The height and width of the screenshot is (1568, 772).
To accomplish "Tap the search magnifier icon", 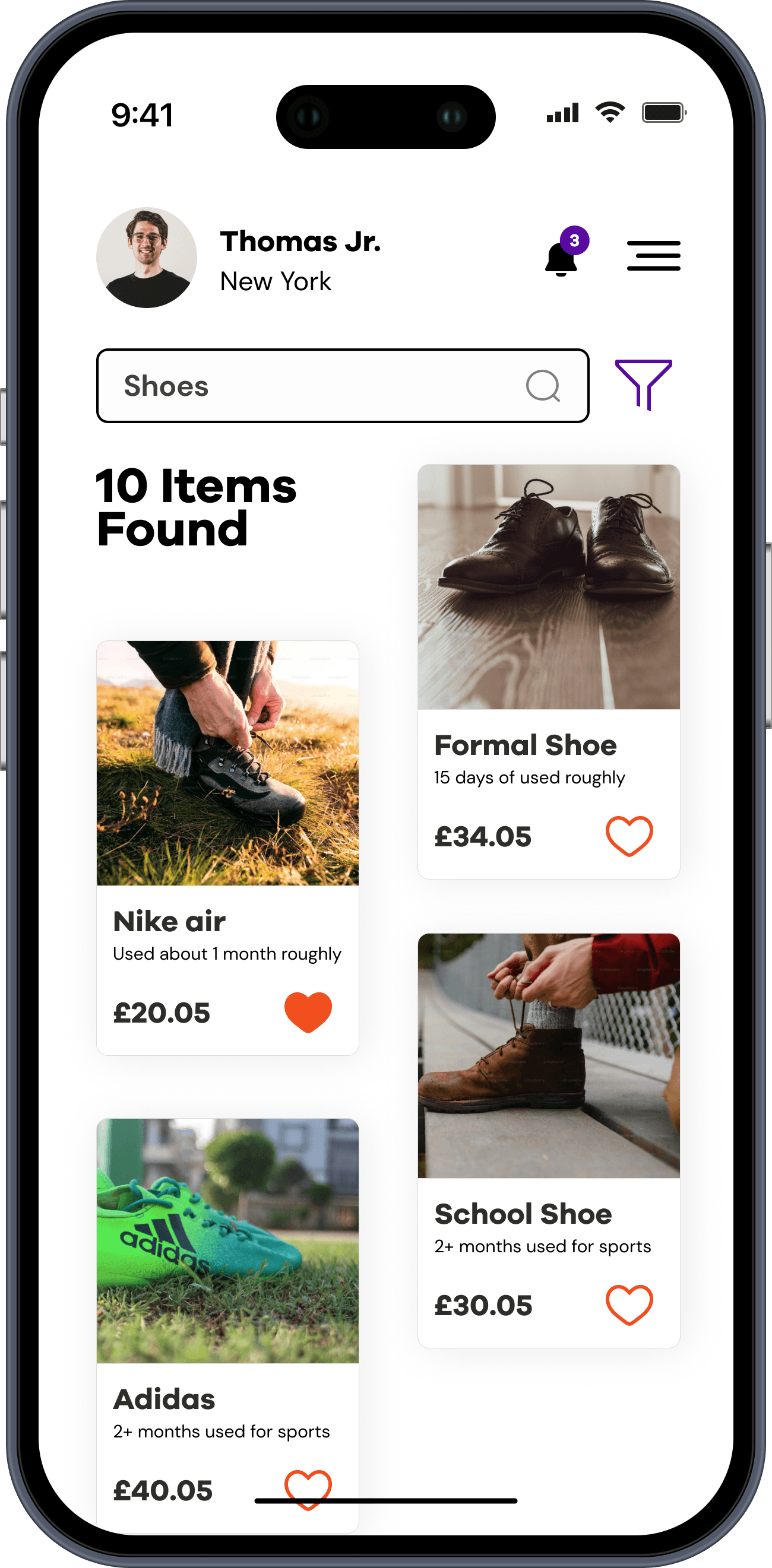I will (542, 386).
